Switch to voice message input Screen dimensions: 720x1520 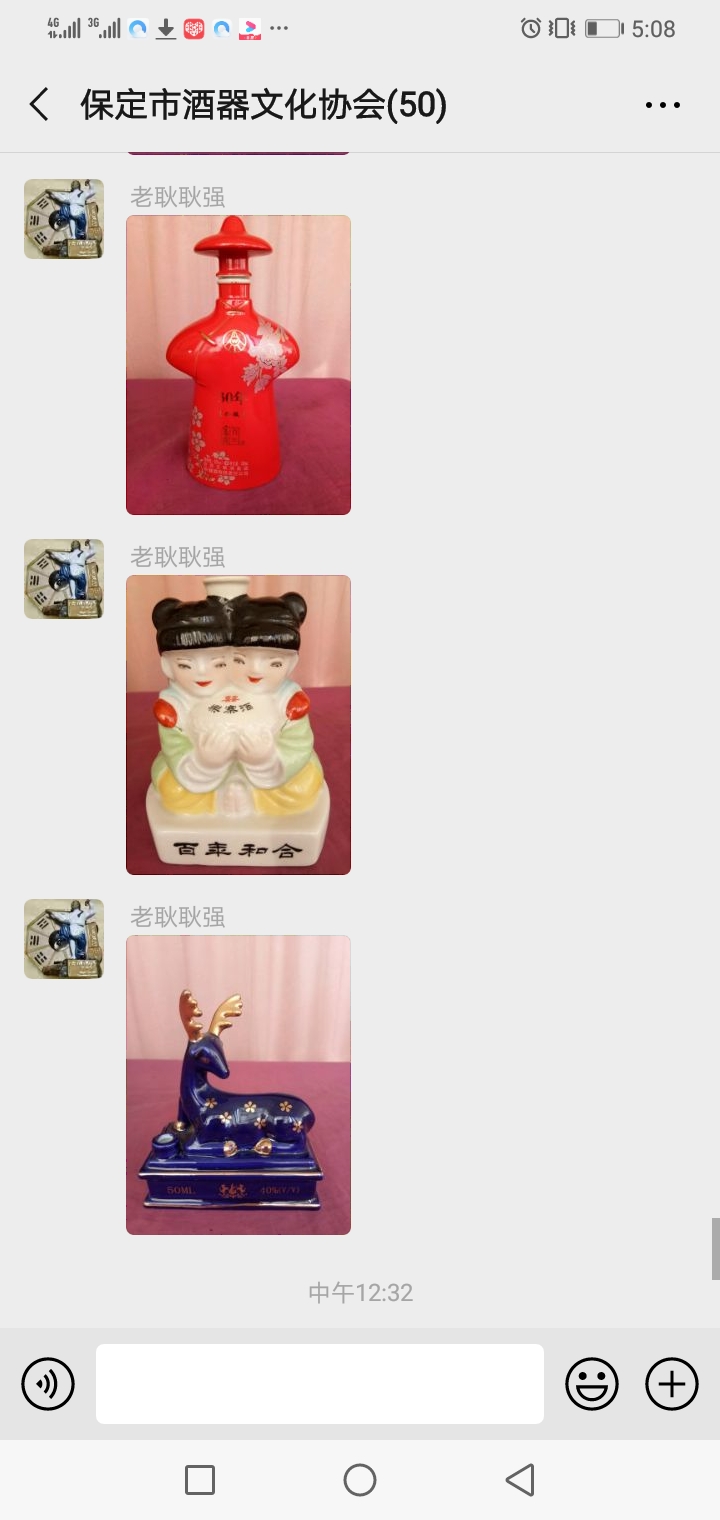click(48, 1384)
